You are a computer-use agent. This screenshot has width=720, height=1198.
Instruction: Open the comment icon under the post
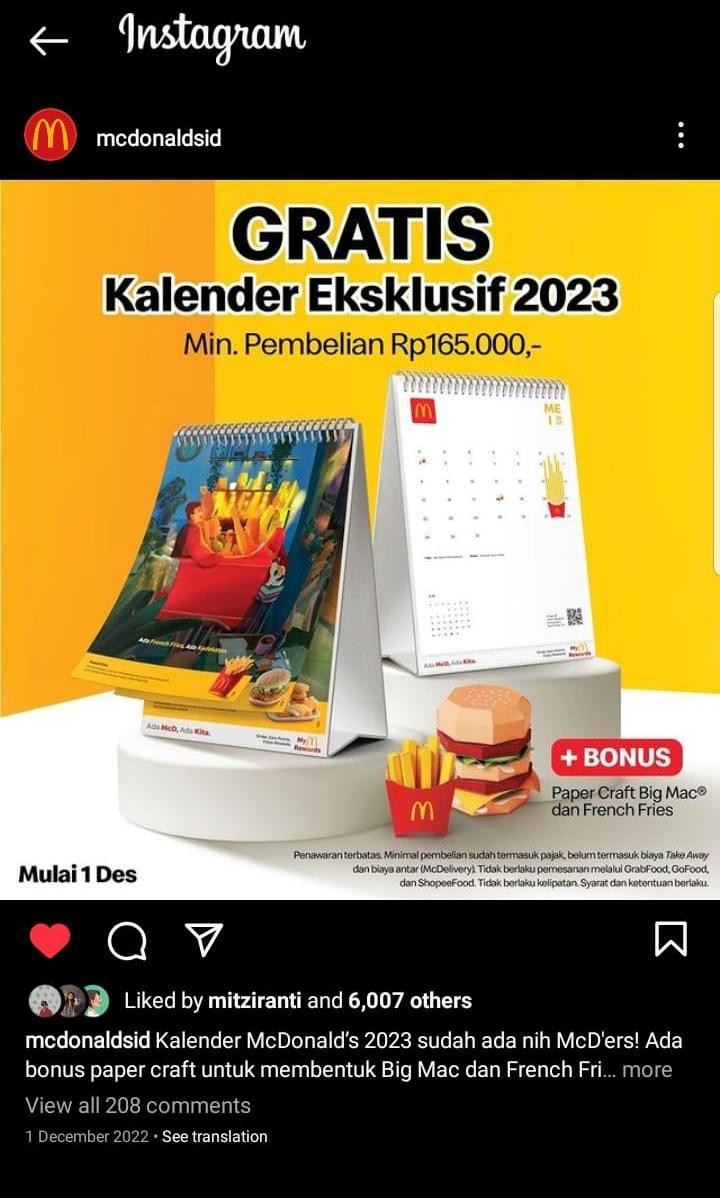pyautogui.click(x=127, y=940)
